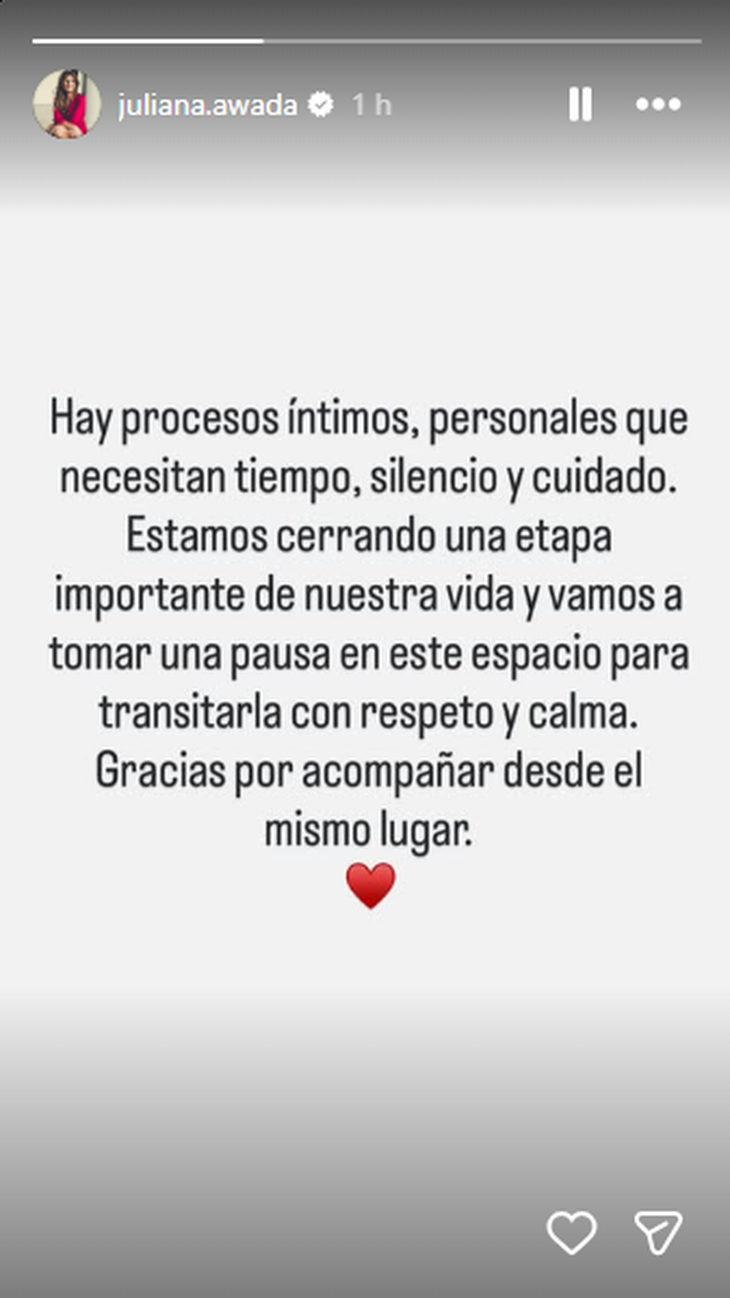Tap the juliana.awada username

(208, 105)
